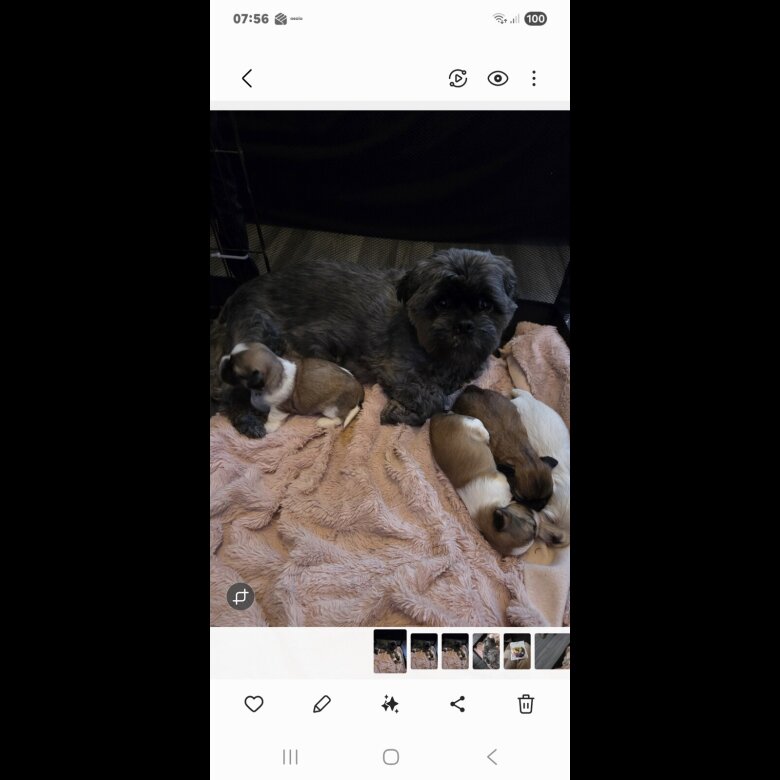
Task: Open the recent apps view
Action: pos(290,757)
